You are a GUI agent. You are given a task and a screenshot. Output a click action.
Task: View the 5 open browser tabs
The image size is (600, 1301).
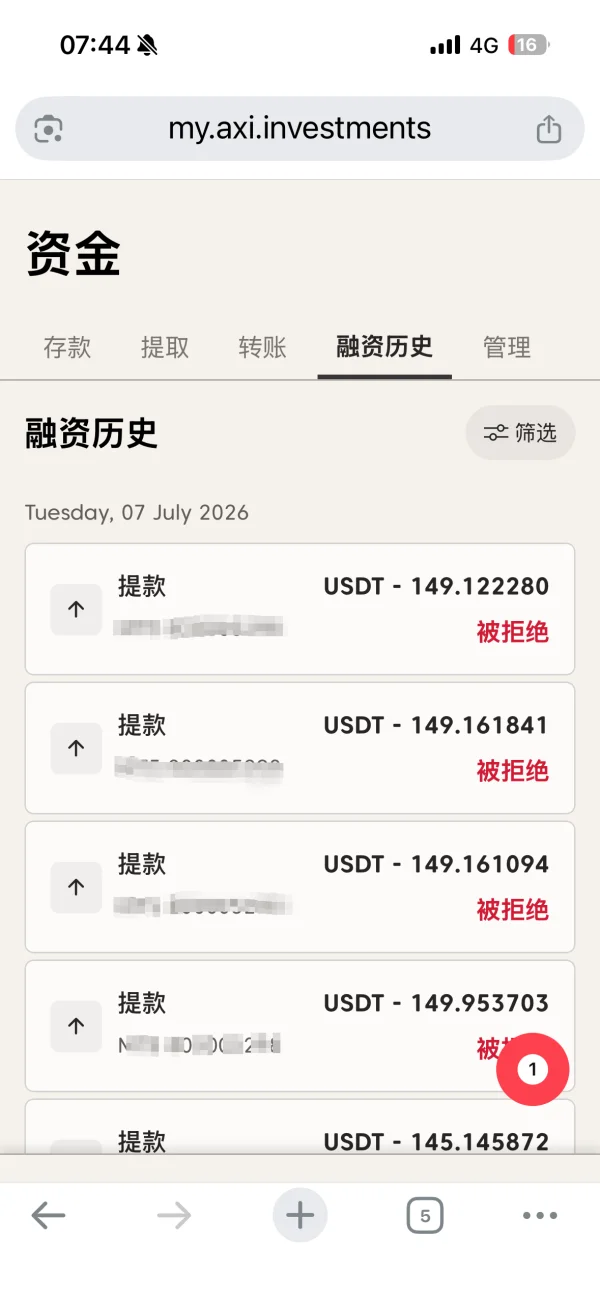425,1216
